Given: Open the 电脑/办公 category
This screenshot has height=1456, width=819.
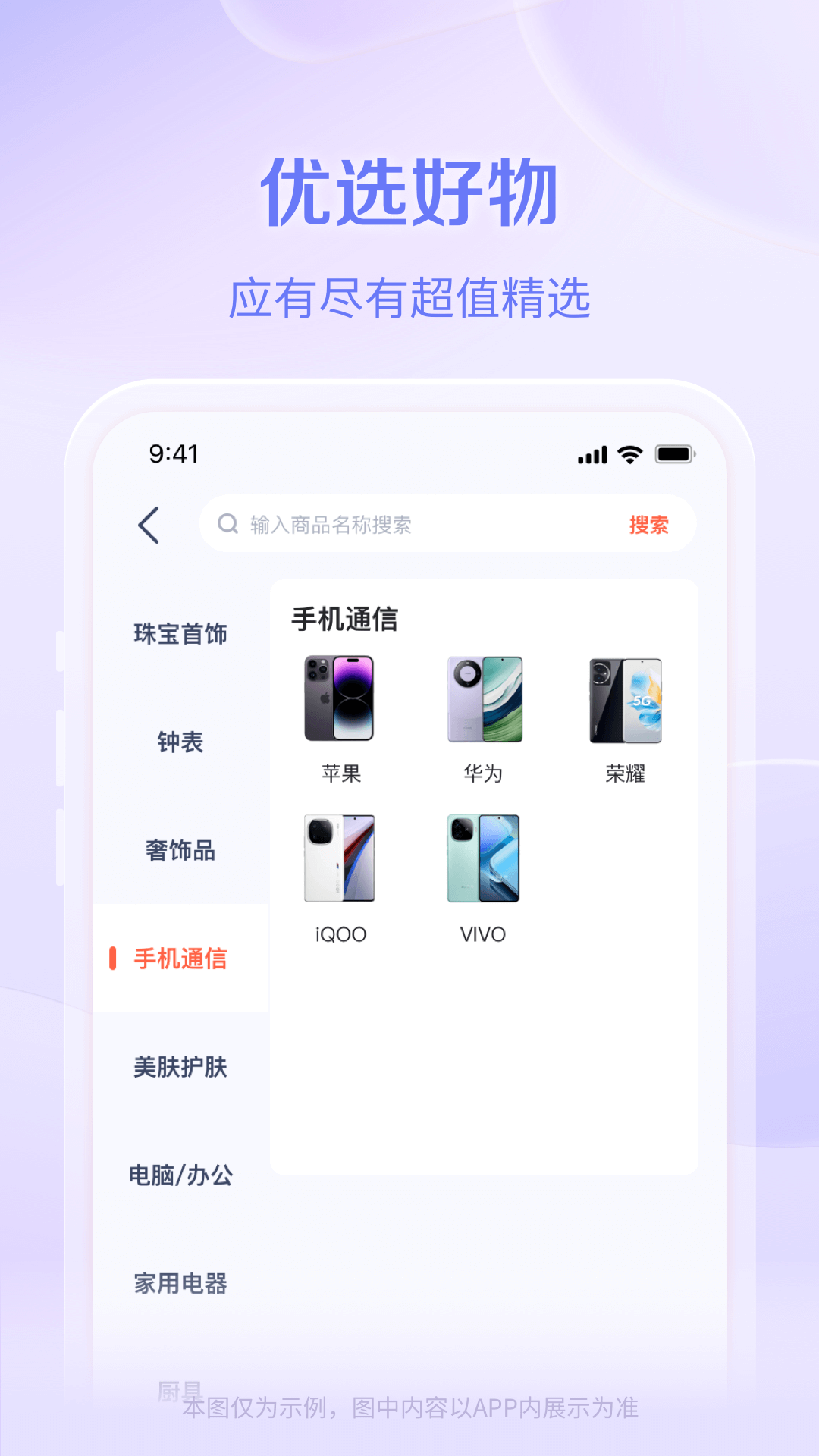Looking at the screenshot, I should (180, 1176).
